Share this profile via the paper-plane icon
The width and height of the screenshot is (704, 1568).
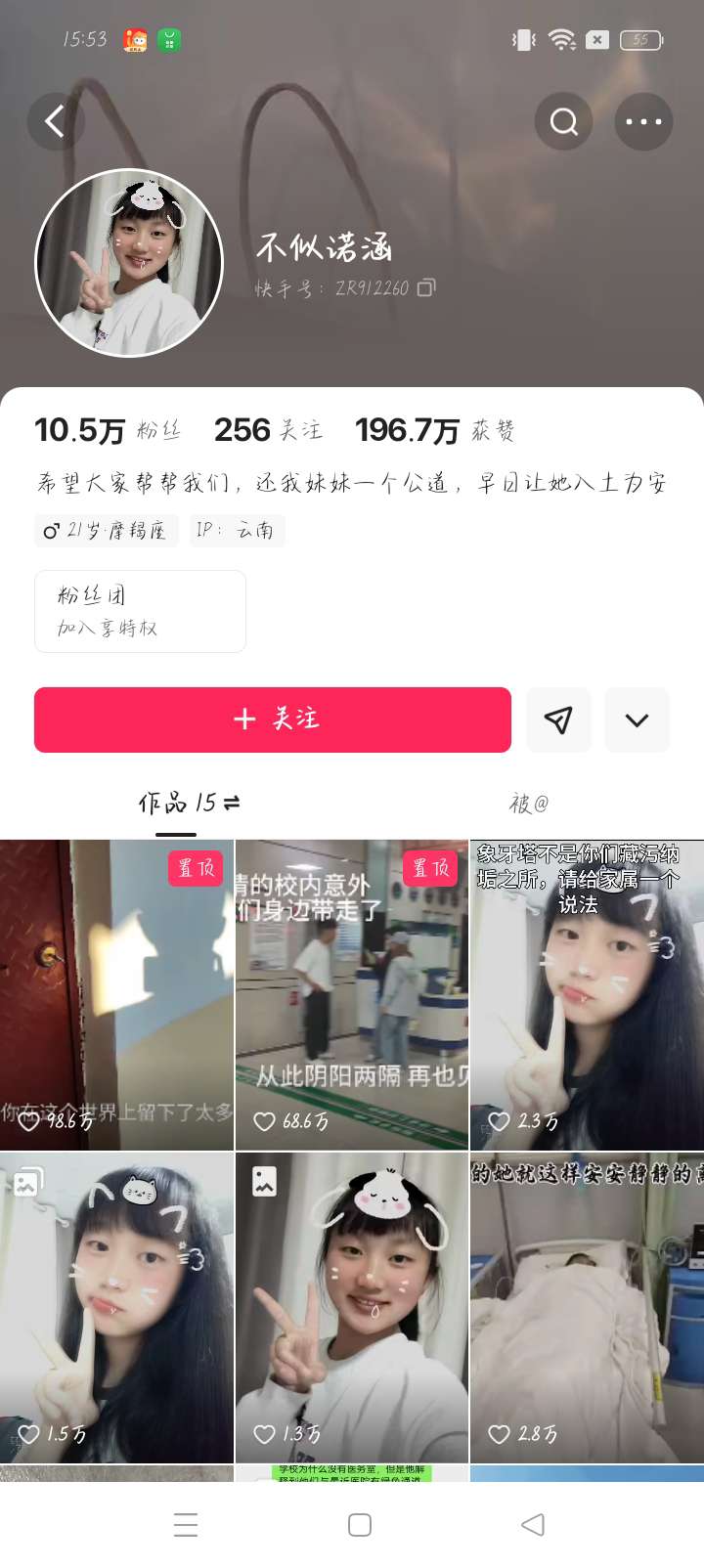(558, 719)
